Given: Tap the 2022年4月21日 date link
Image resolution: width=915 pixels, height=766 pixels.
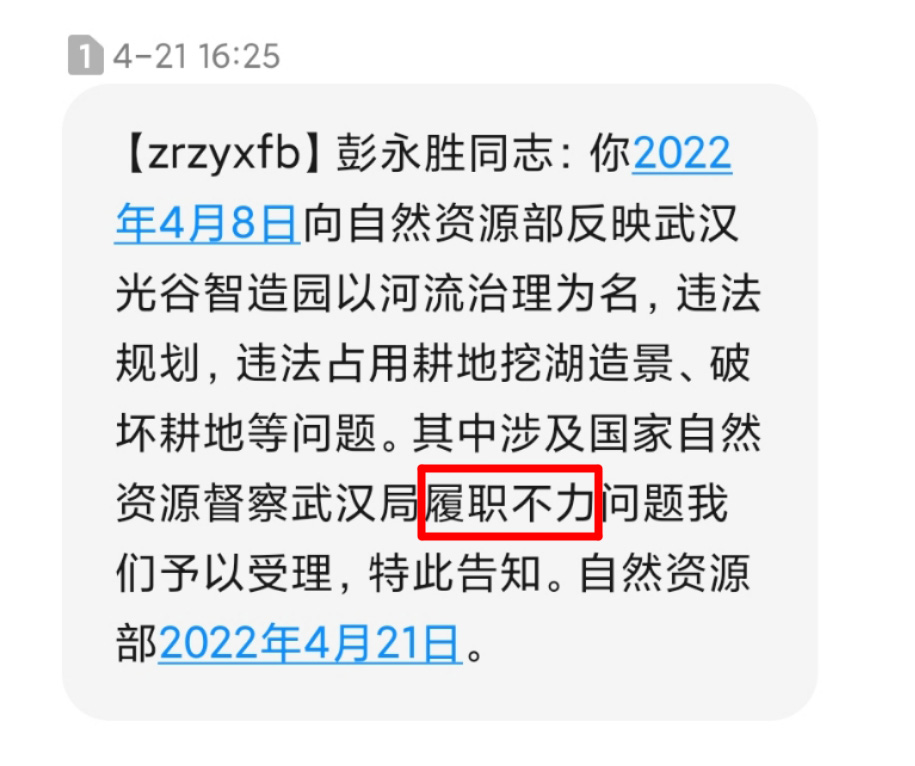Looking at the screenshot, I should click(309, 644).
